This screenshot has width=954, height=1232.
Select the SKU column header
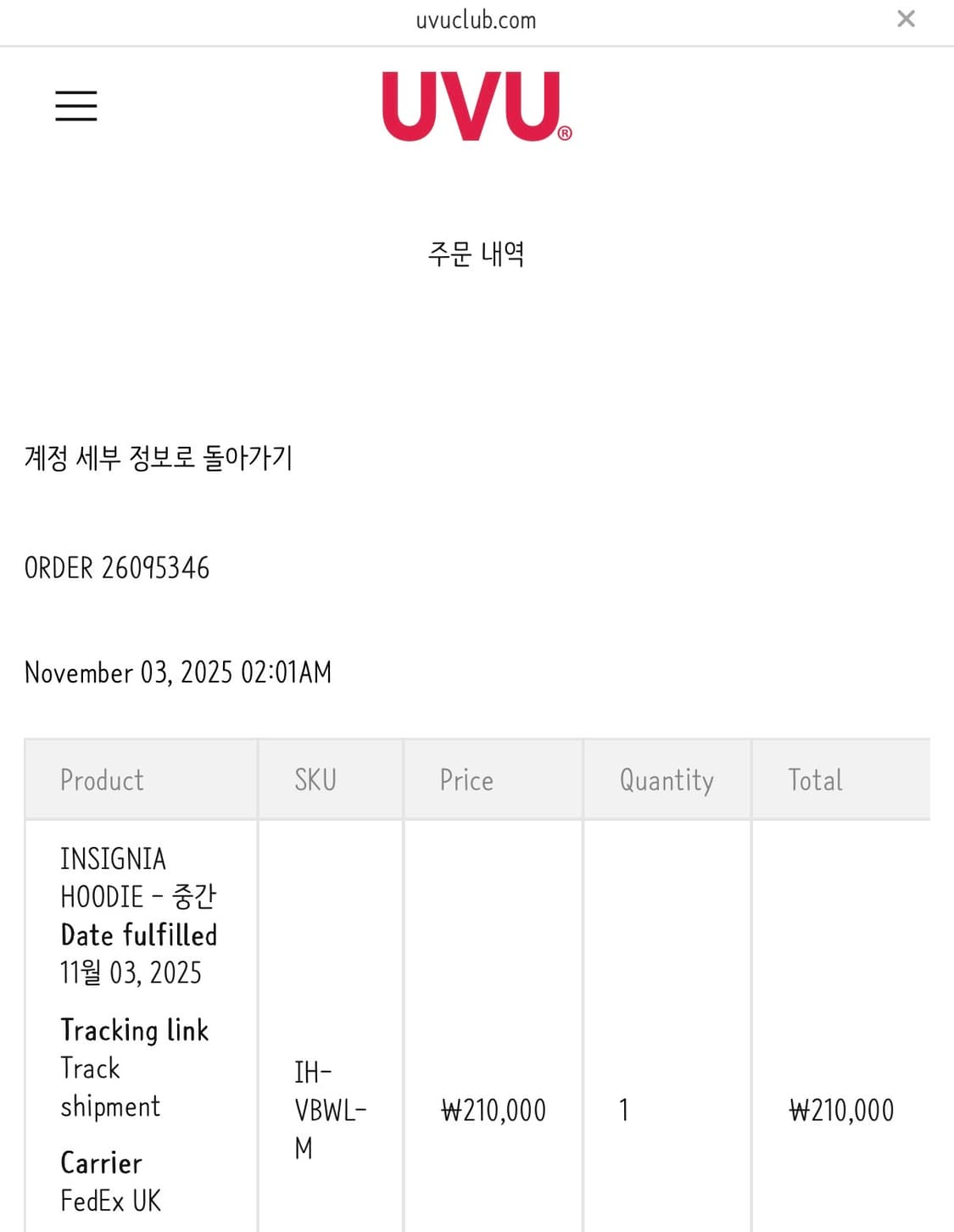tap(315, 778)
